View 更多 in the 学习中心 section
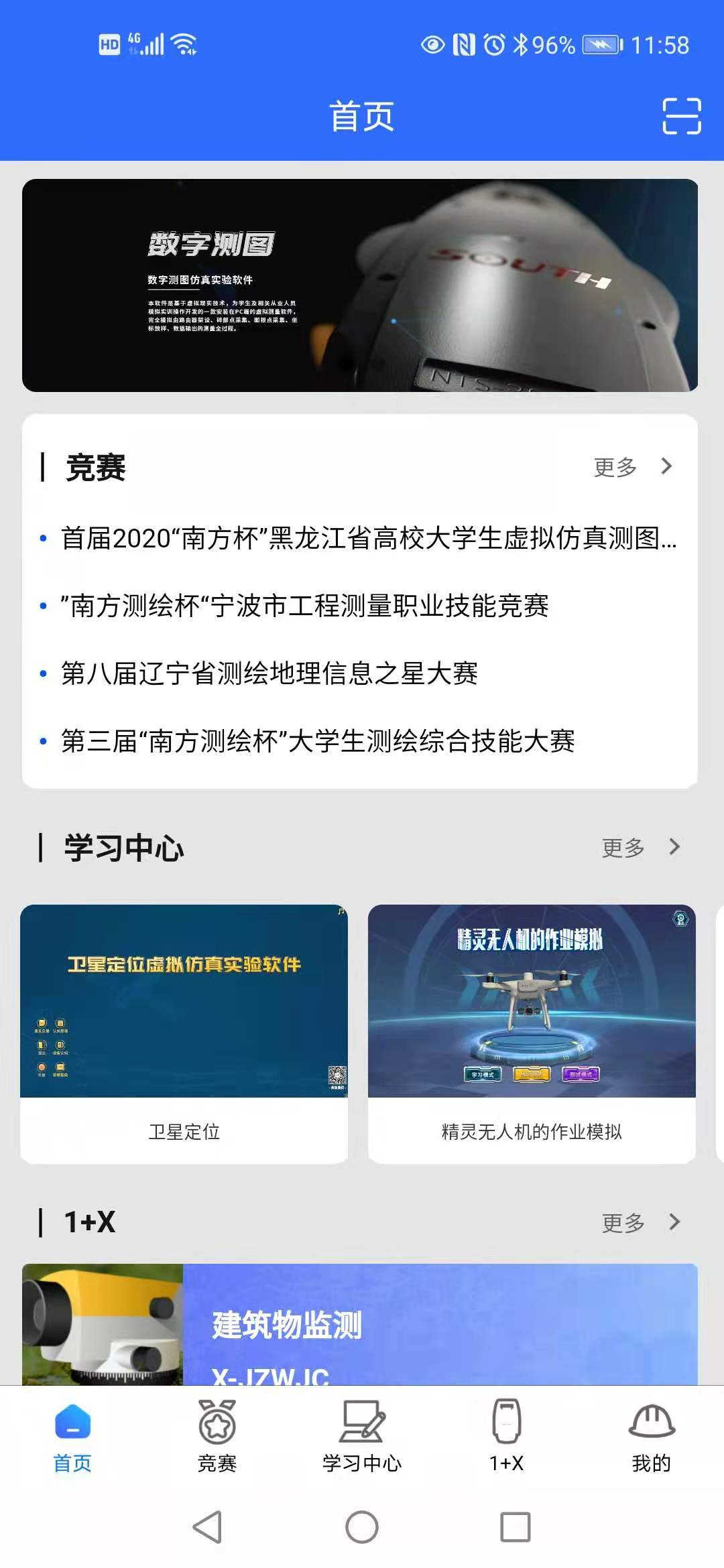Viewport: 724px width, 1568px height. 640,848
